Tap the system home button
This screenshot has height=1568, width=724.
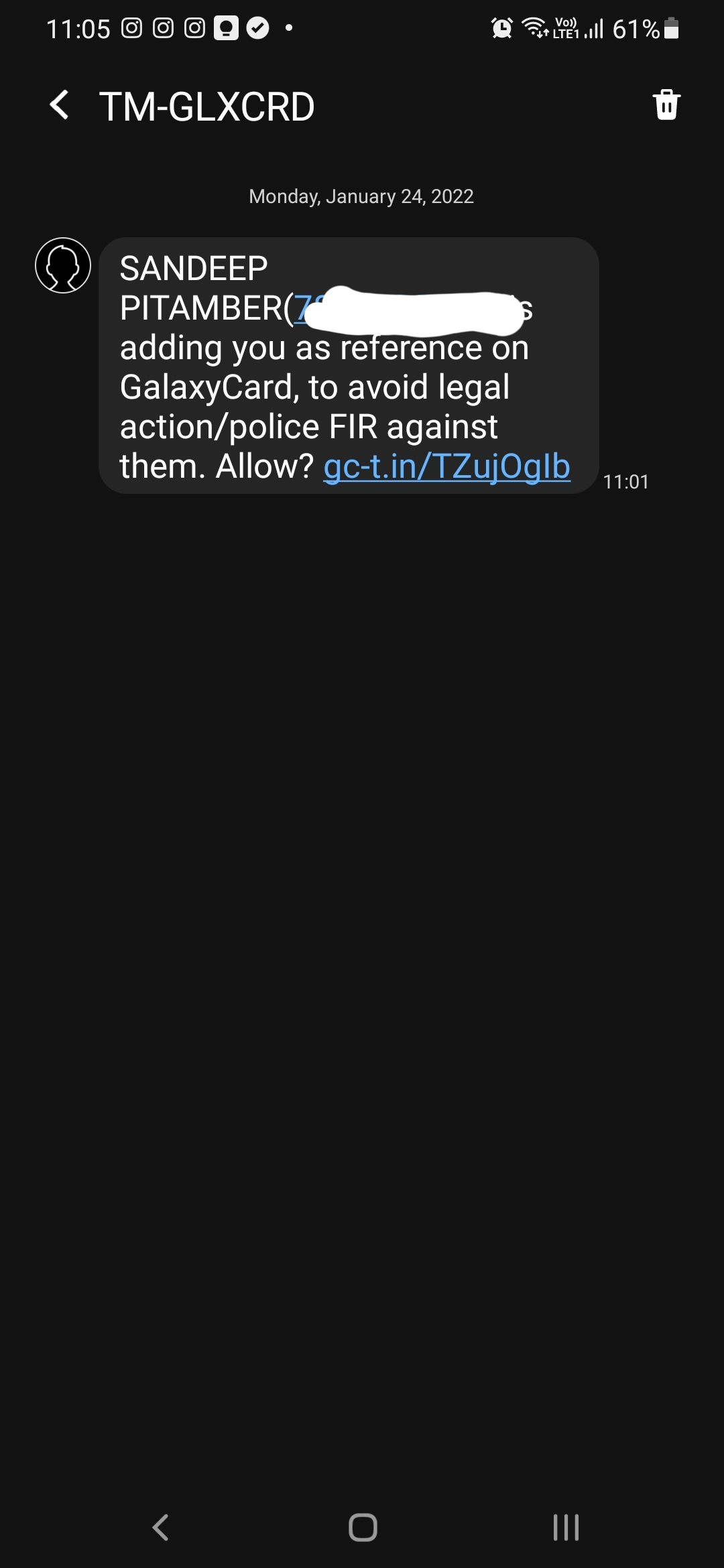[363, 1527]
